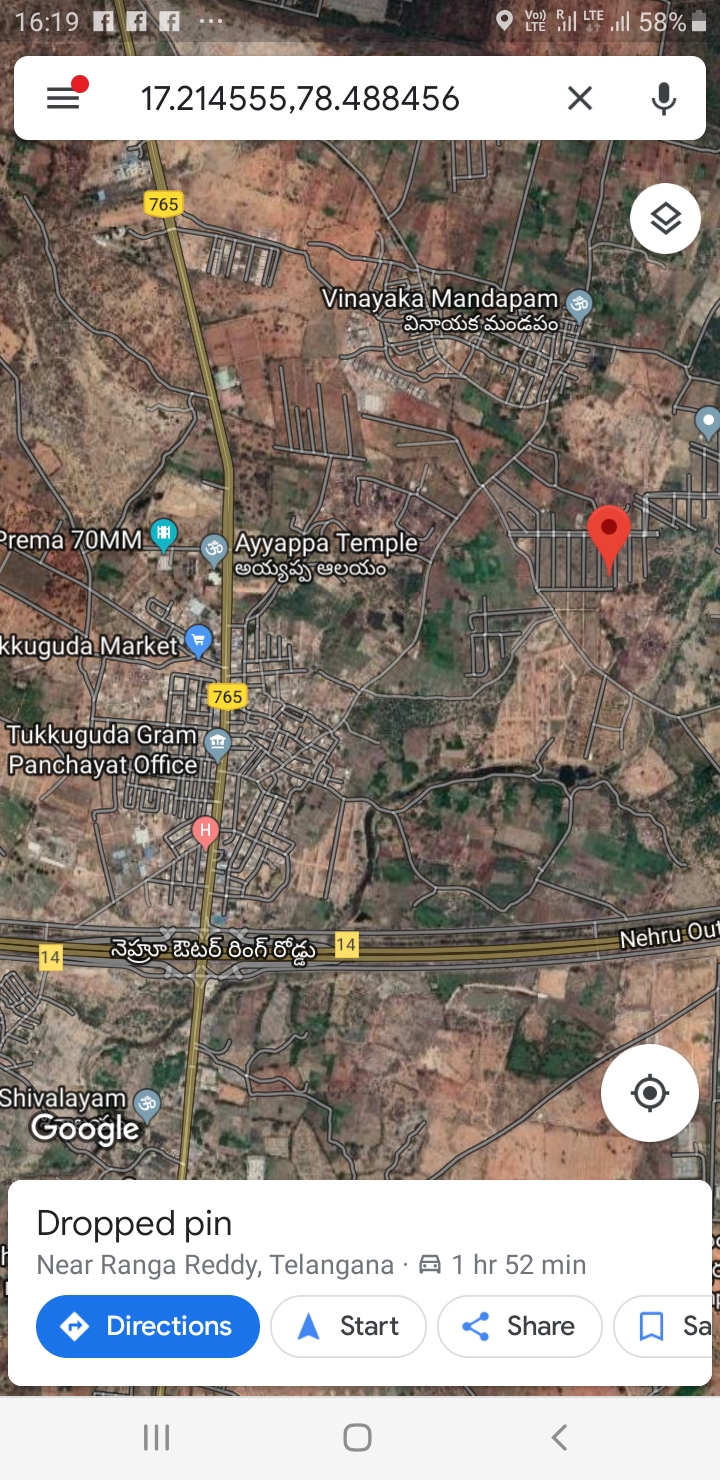Open Vinayaka Mandapam place marker
This screenshot has height=1480, width=720.
(x=578, y=302)
